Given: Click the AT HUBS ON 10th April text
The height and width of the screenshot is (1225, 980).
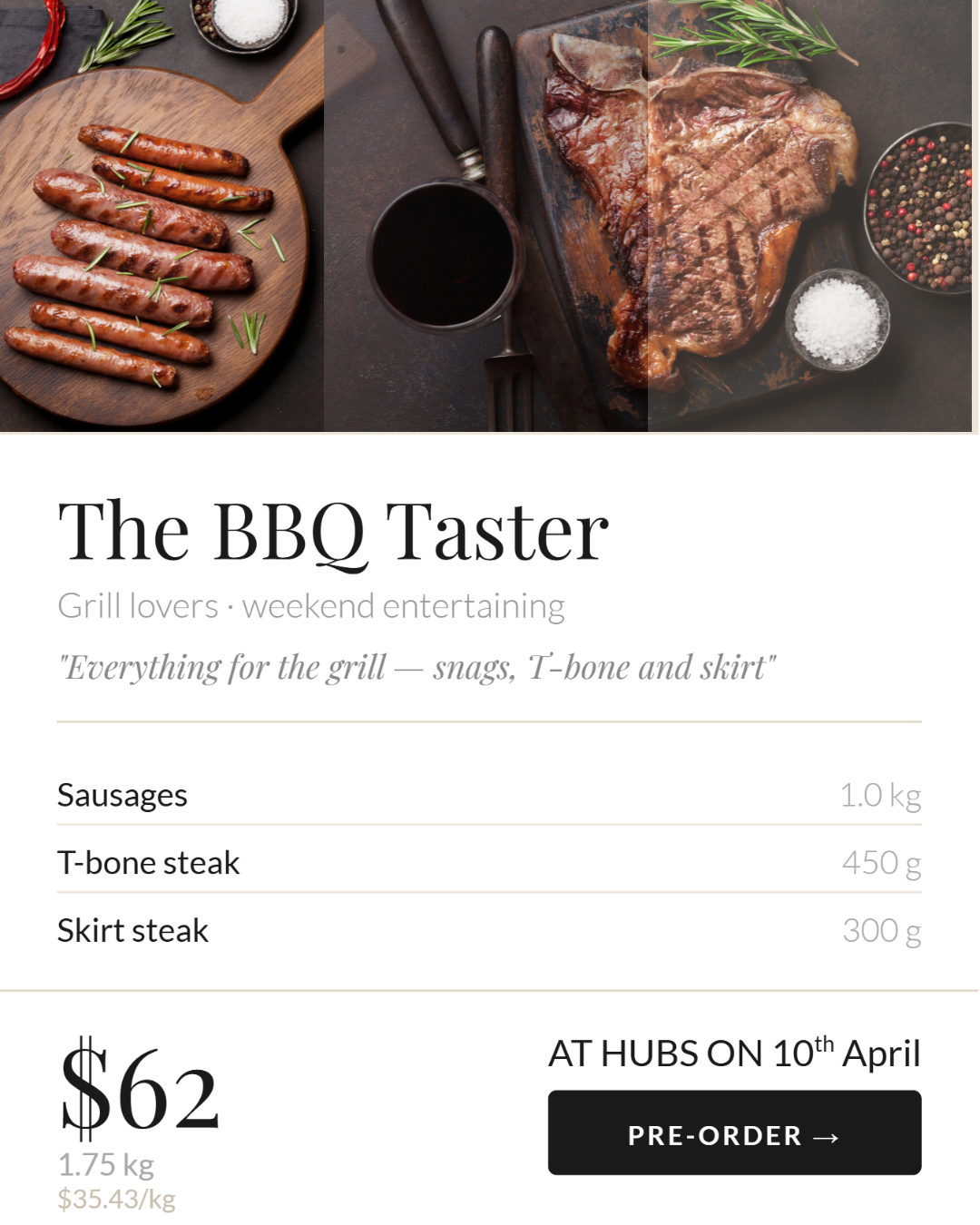Looking at the screenshot, I should click(734, 1053).
